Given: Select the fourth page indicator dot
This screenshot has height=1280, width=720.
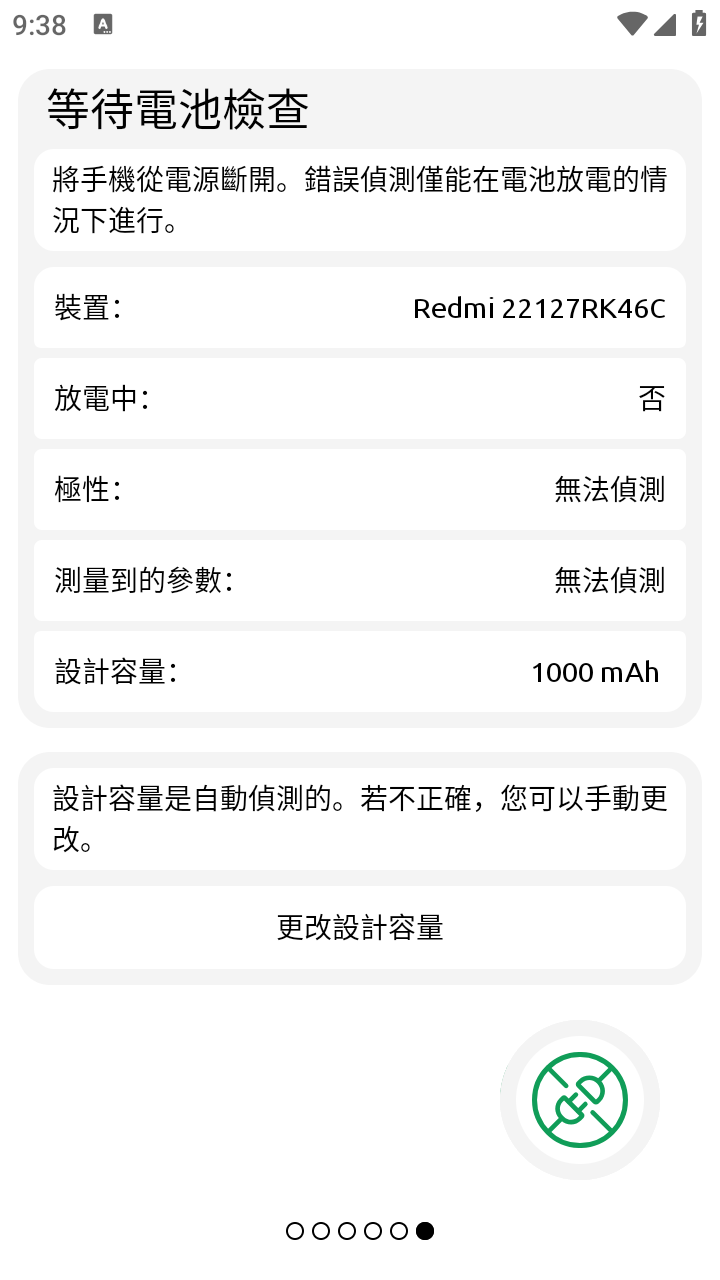Looking at the screenshot, I should (374, 1232).
